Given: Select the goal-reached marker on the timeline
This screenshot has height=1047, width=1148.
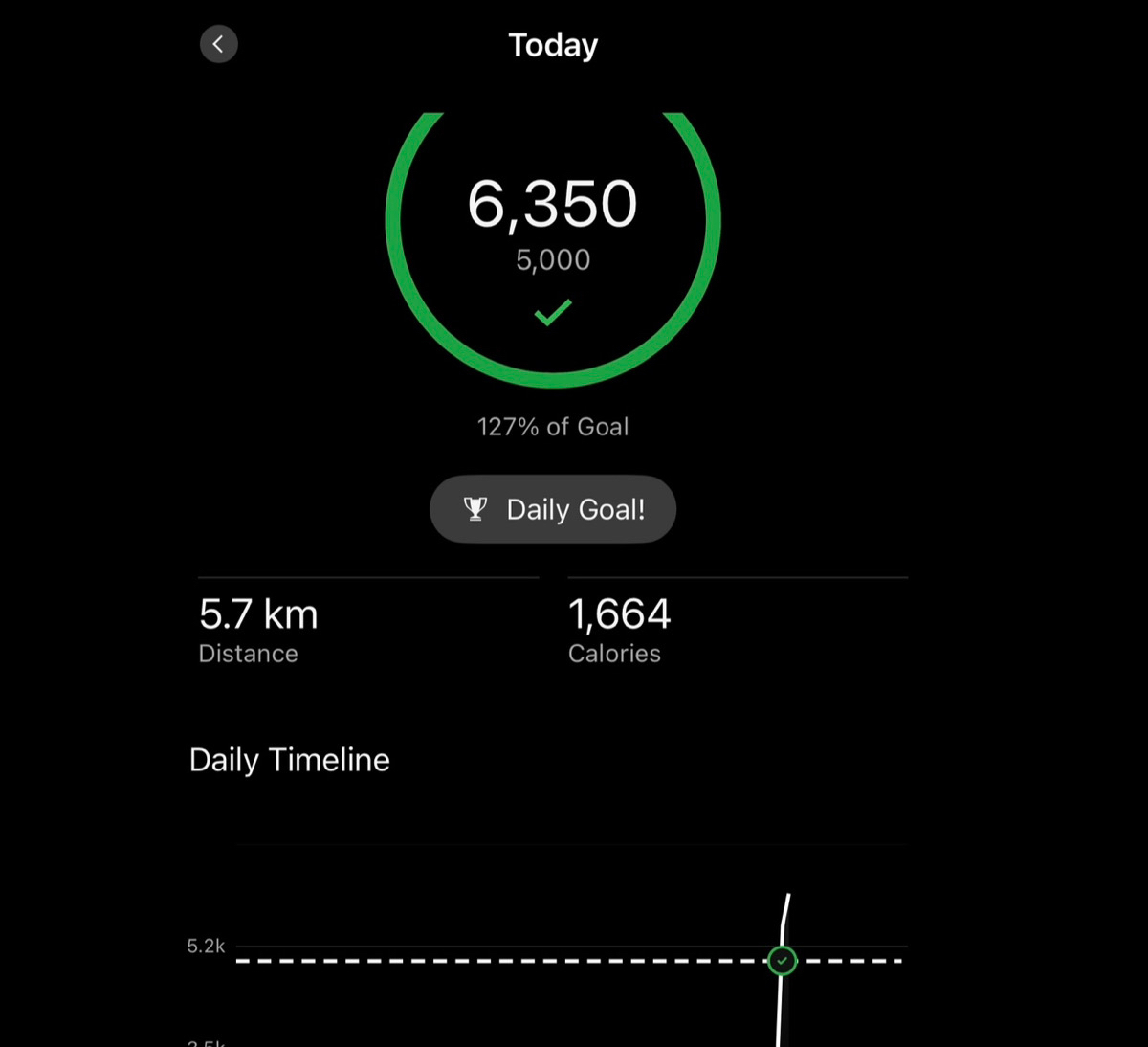Looking at the screenshot, I should click(x=782, y=960).
